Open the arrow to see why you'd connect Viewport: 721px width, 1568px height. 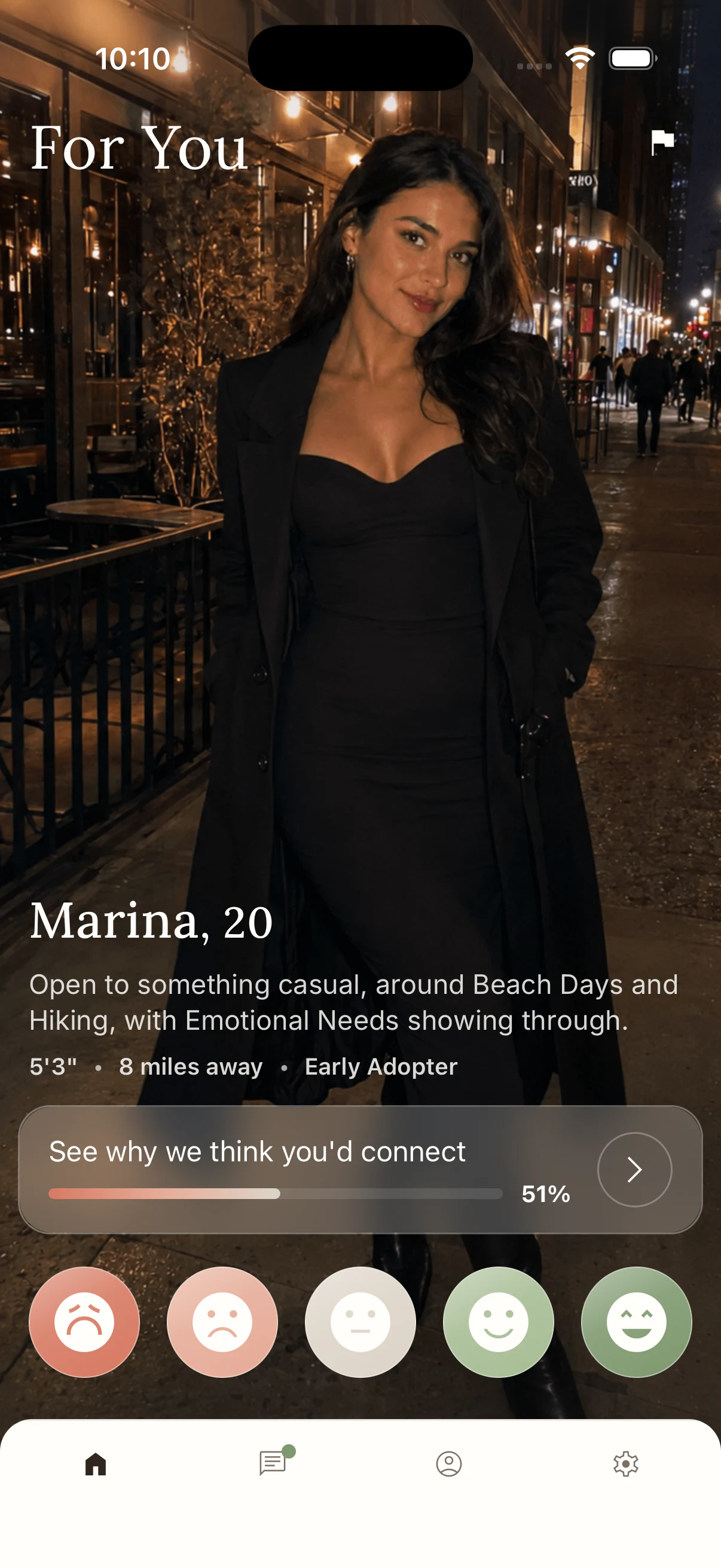pos(634,1169)
